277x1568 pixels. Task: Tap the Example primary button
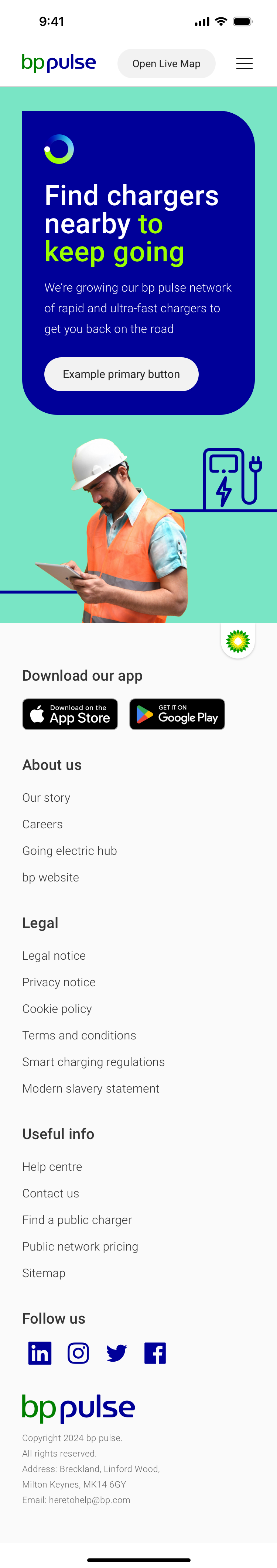click(121, 374)
